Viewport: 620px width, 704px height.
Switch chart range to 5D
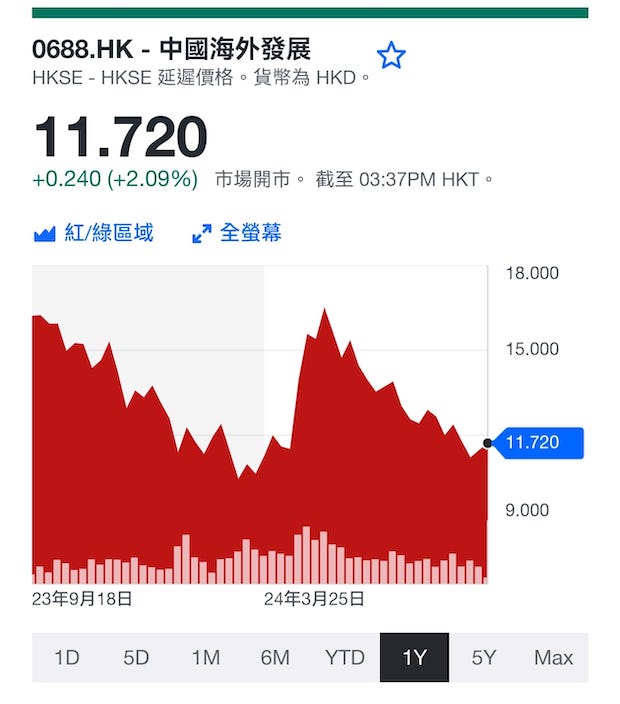pos(136,657)
